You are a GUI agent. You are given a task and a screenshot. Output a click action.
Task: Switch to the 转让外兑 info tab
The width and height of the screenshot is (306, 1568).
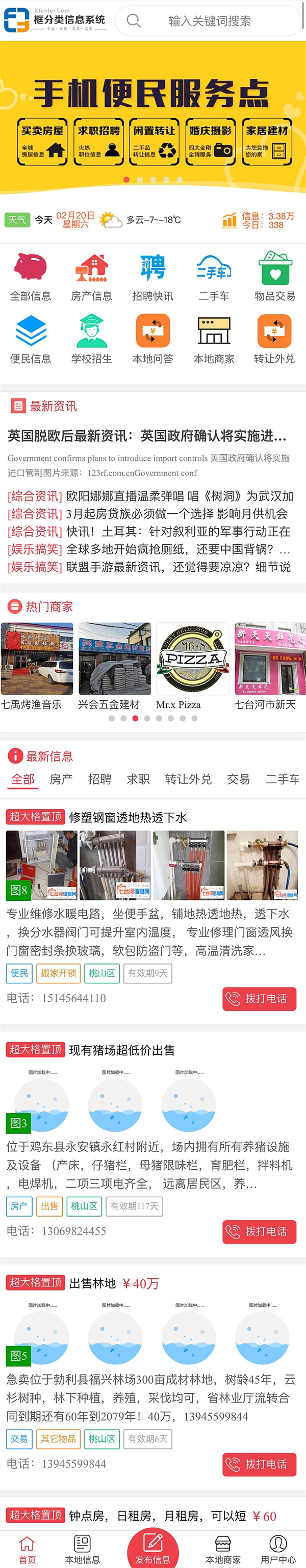coord(188,779)
